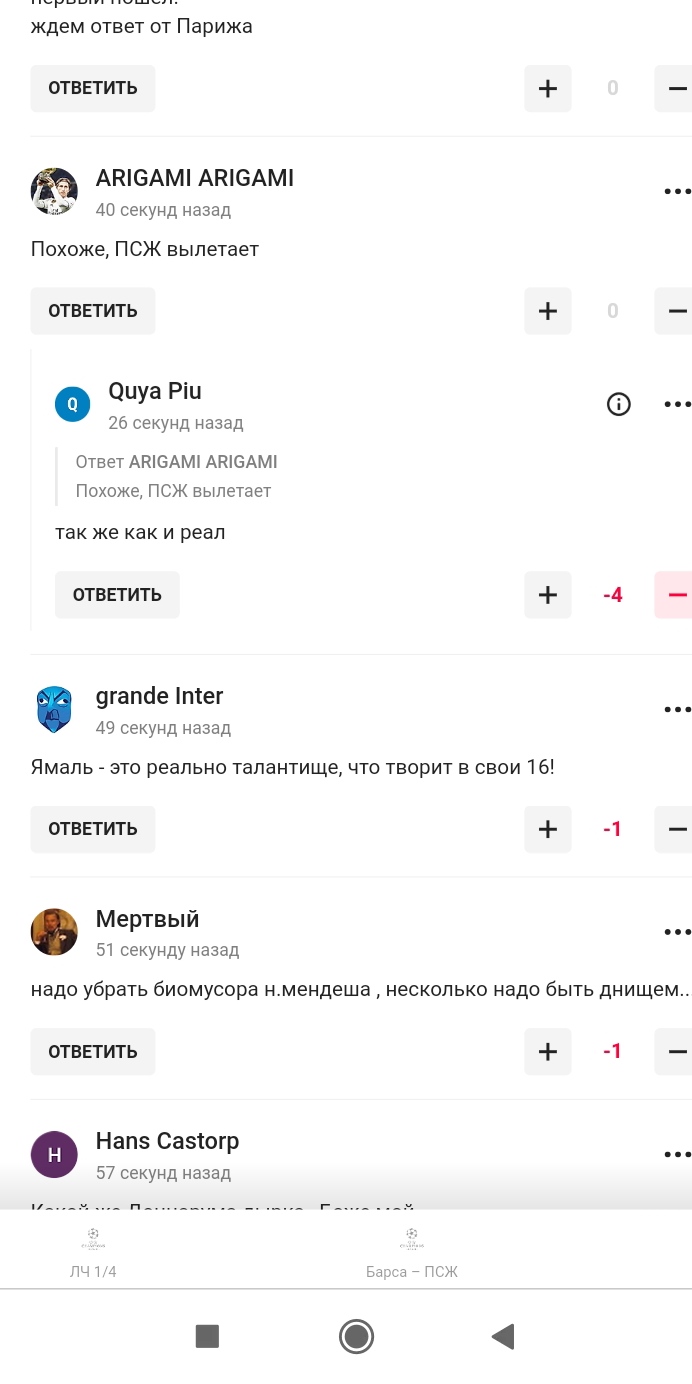
Task: Open three-dot menu on grande Inter's comment
Action: tap(677, 709)
